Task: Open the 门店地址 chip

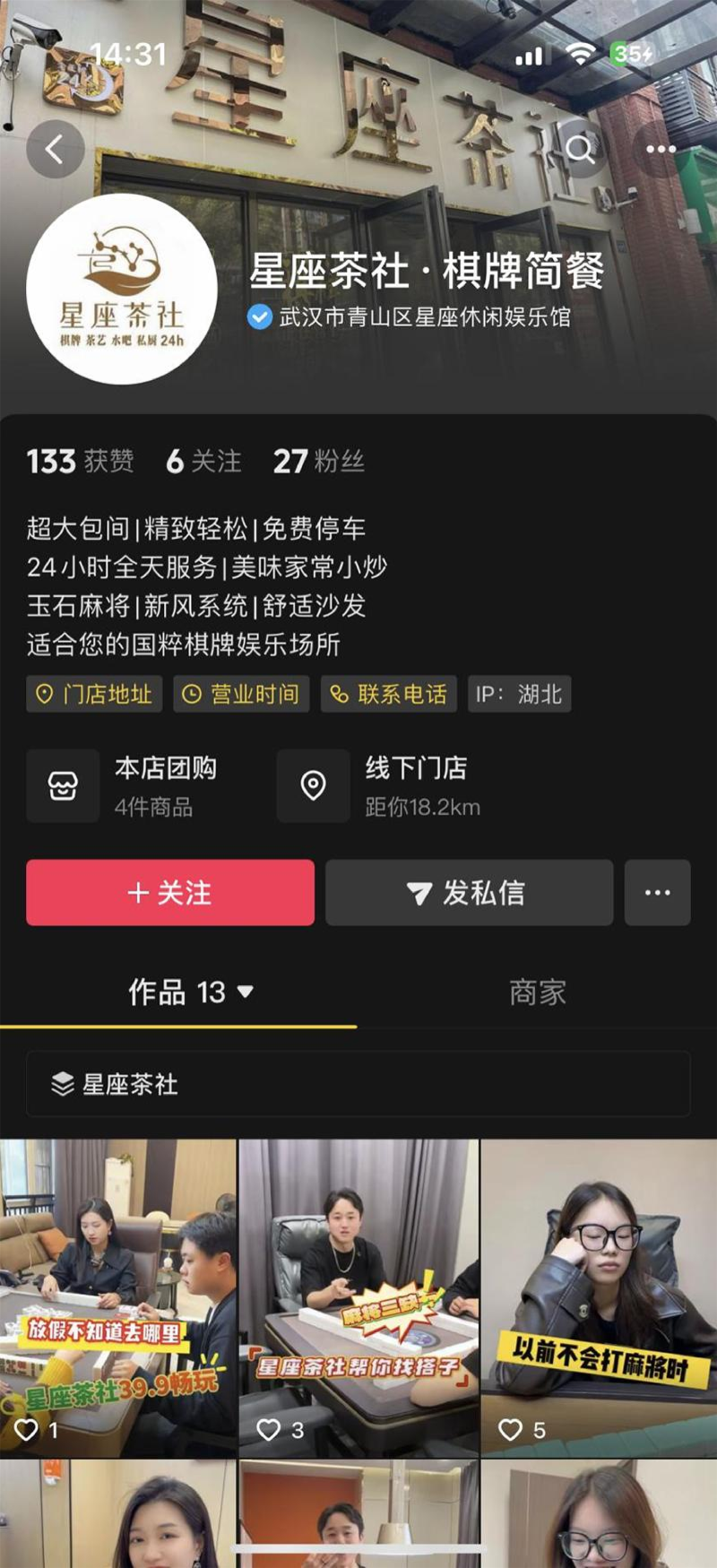Action: (94, 694)
